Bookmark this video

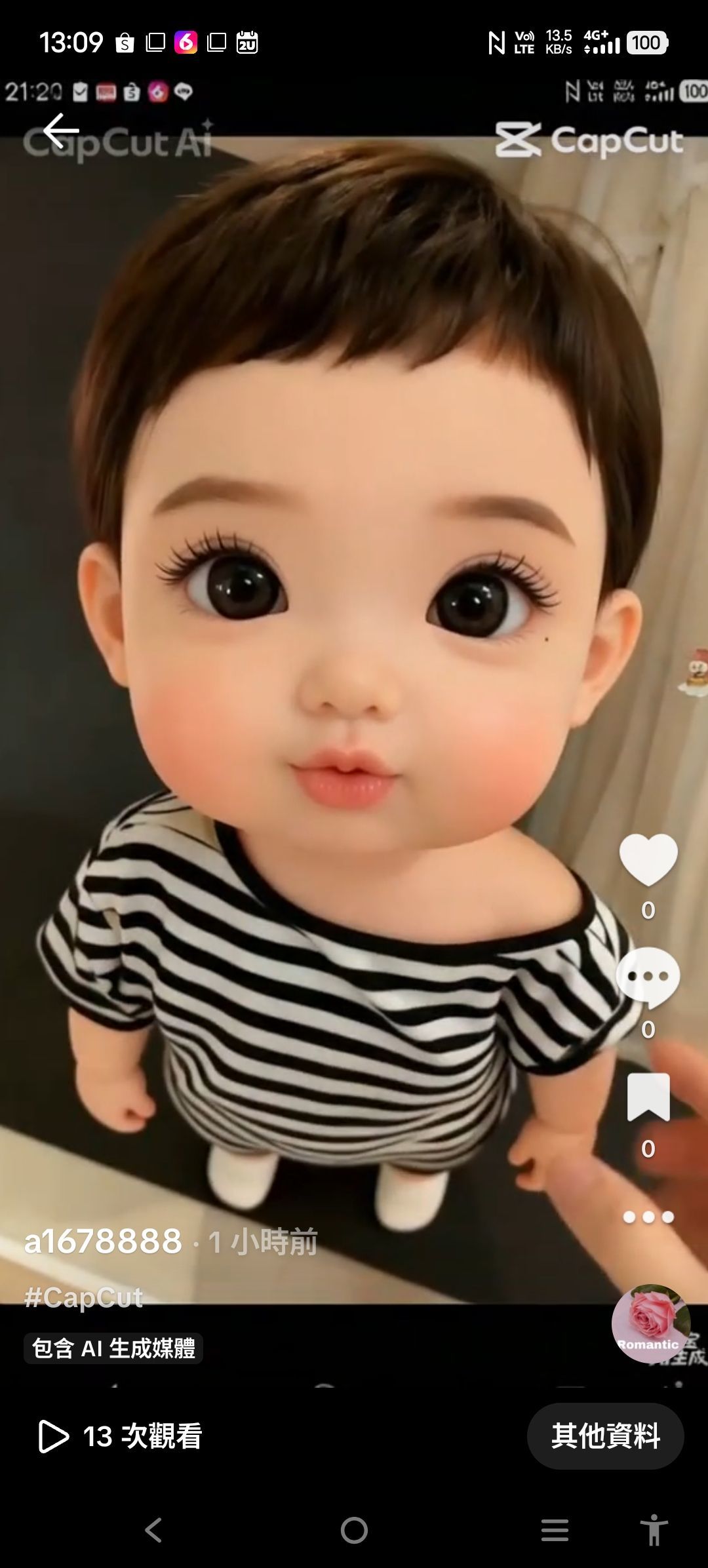click(x=648, y=1097)
